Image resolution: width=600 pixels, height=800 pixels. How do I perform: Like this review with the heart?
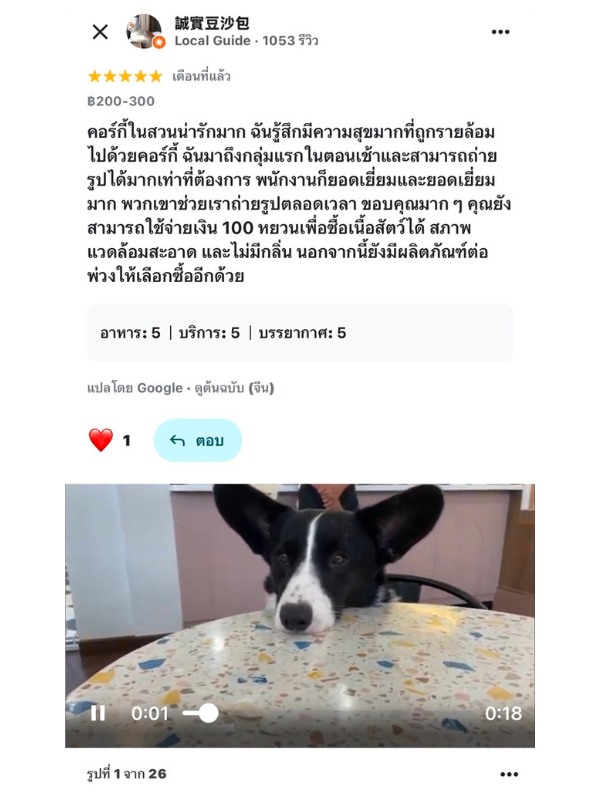tap(101, 440)
